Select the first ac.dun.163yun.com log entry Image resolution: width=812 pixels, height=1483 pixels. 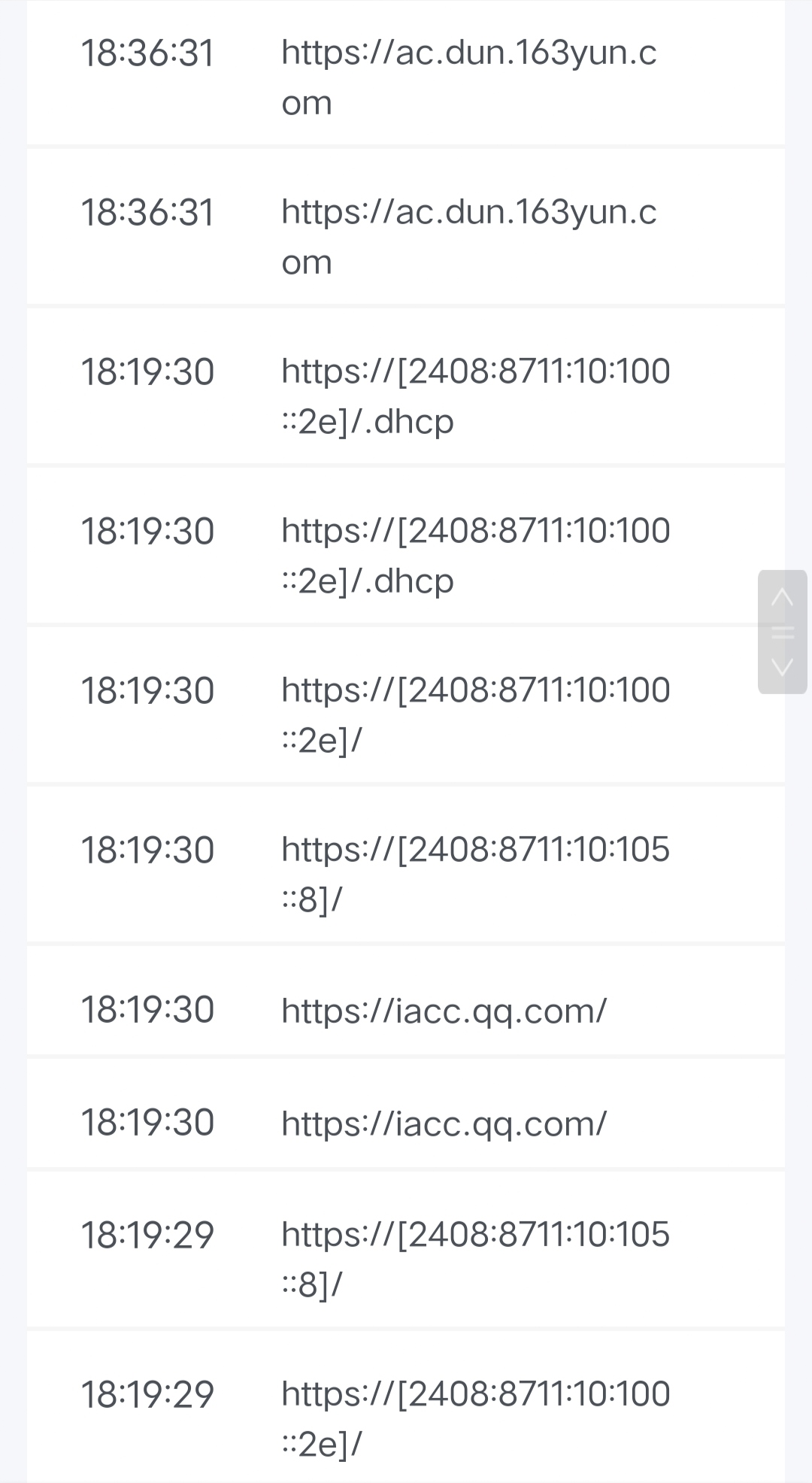[406, 75]
